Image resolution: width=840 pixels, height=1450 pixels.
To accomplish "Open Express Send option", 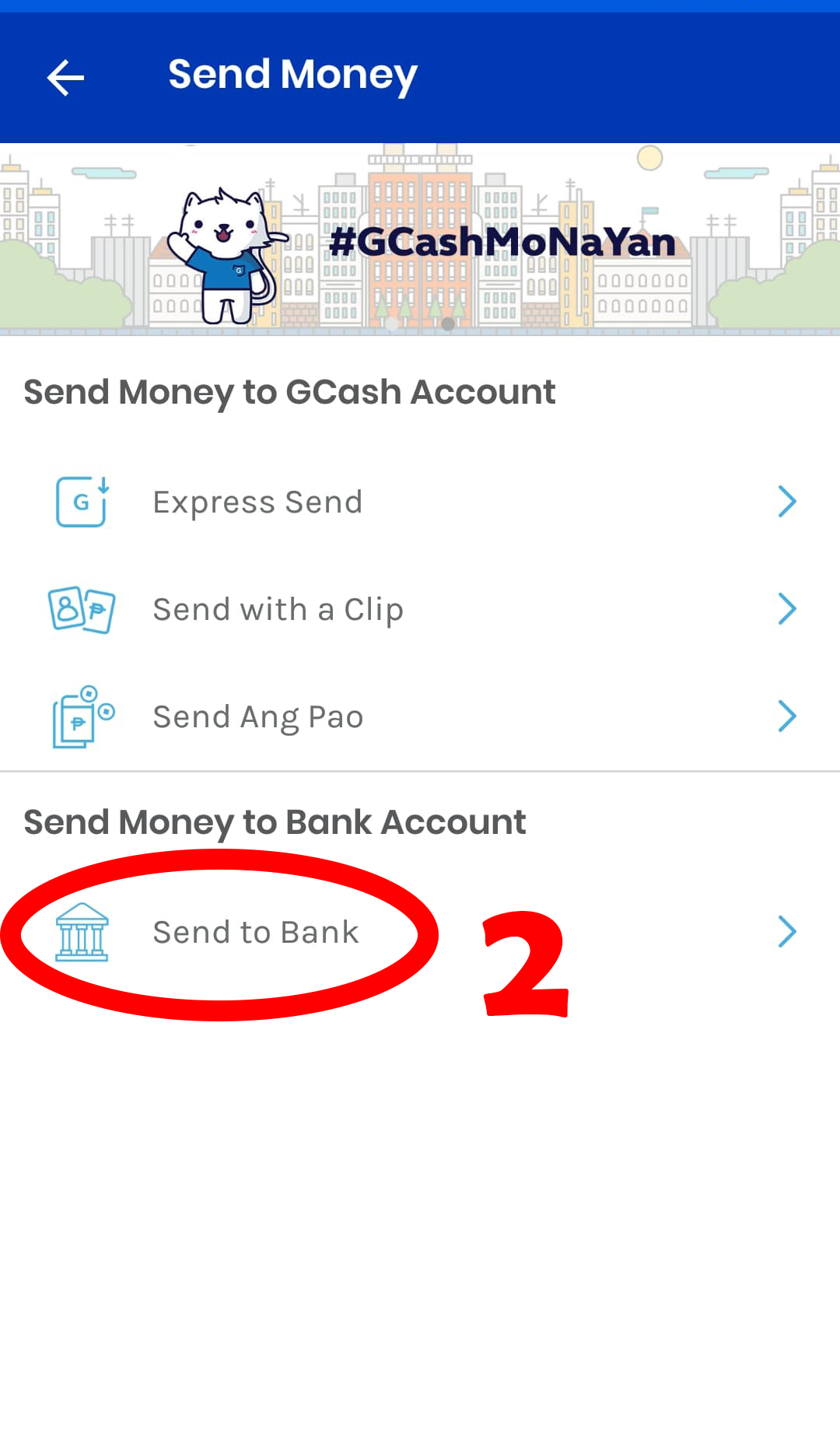I will [420, 502].
